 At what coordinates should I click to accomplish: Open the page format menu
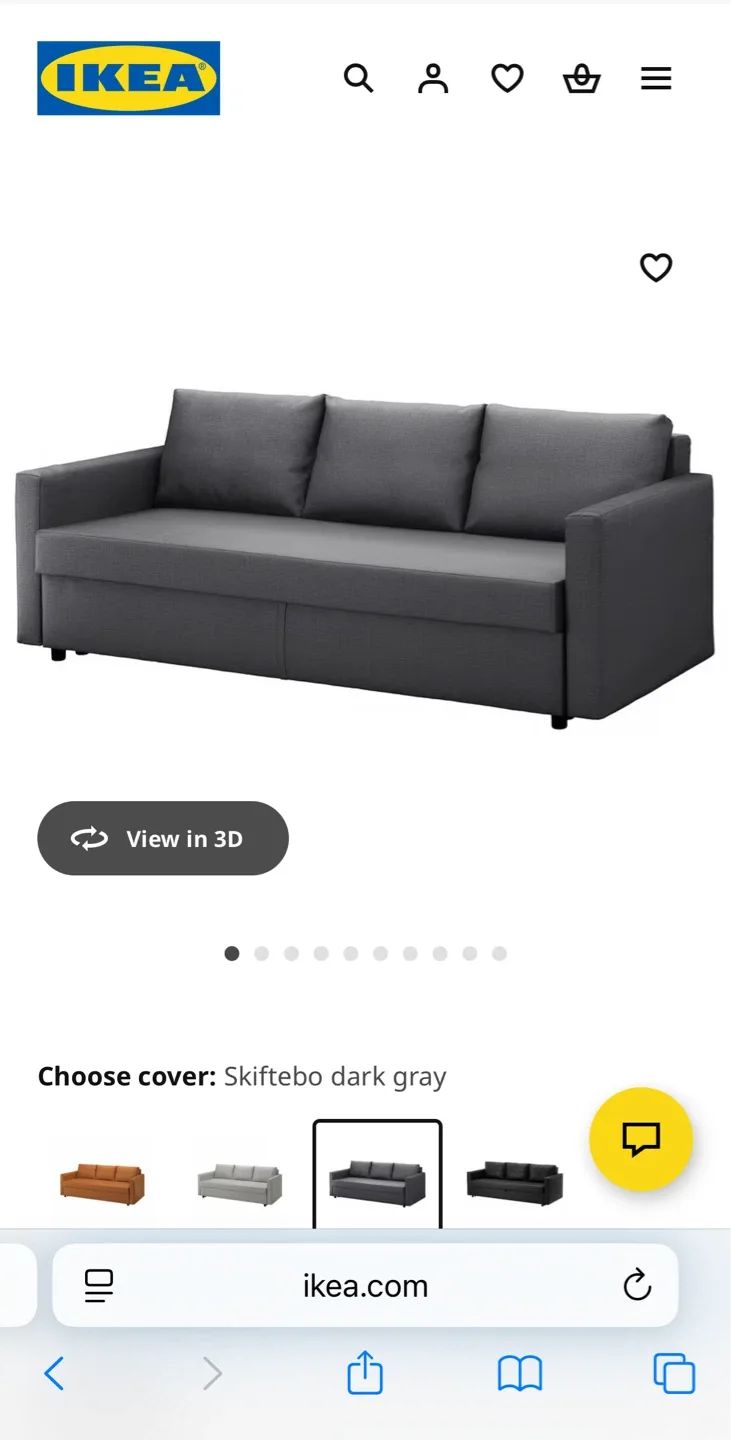tap(99, 1285)
